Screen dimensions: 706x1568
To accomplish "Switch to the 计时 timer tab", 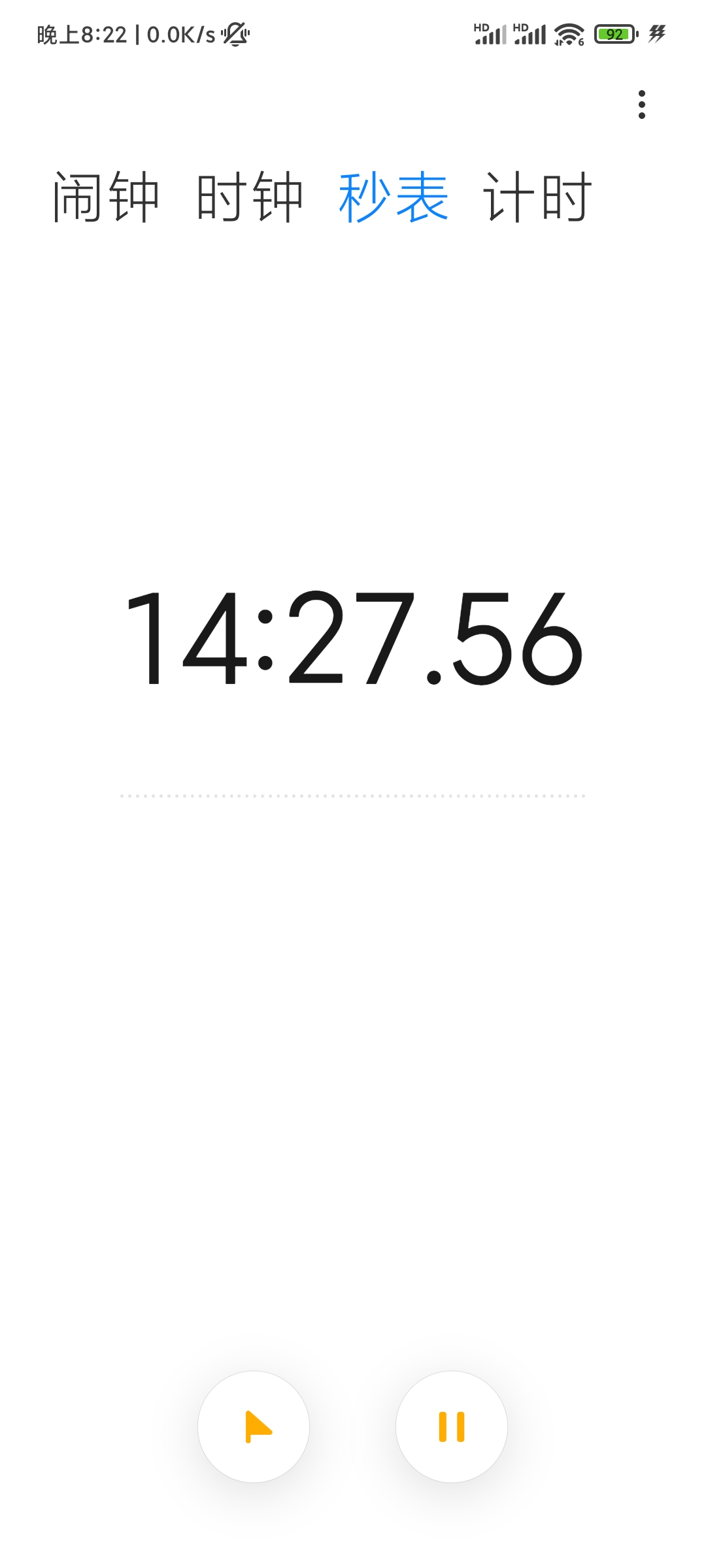I will pyautogui.click(x=537, y=197).
